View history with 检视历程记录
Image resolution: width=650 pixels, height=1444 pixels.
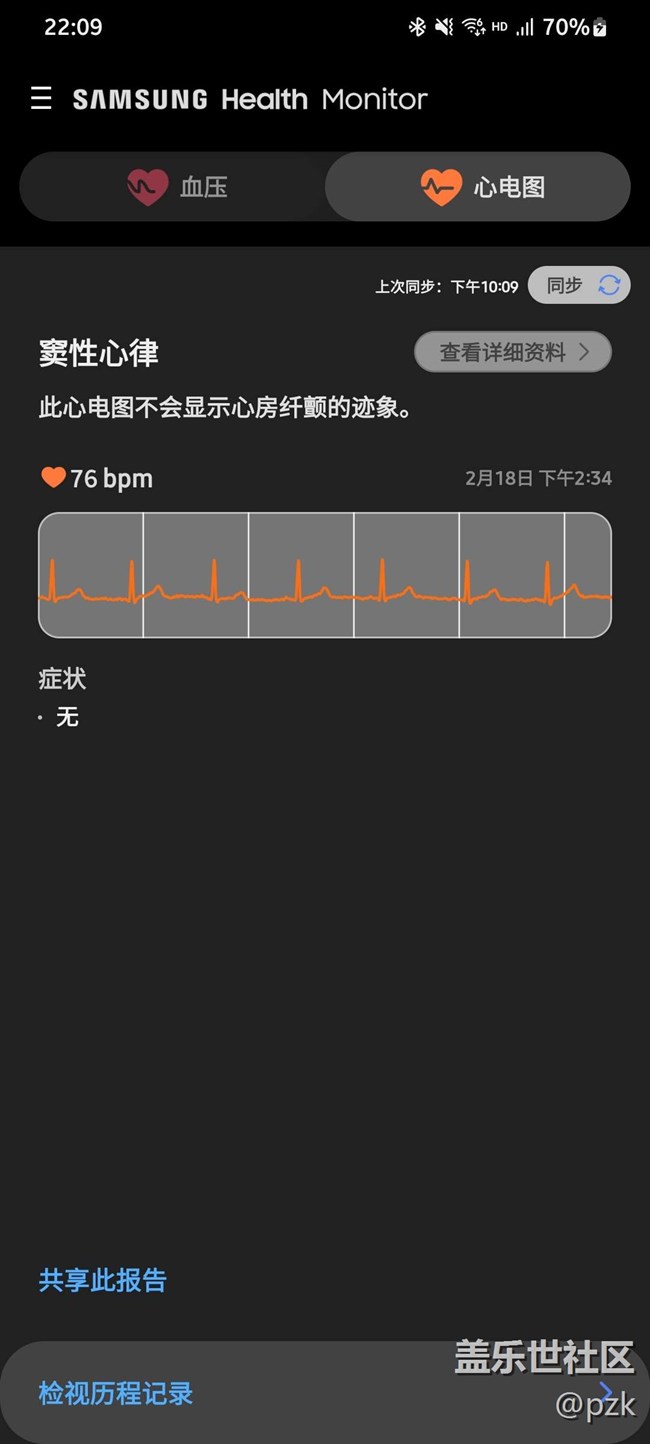pos(116,1393)
